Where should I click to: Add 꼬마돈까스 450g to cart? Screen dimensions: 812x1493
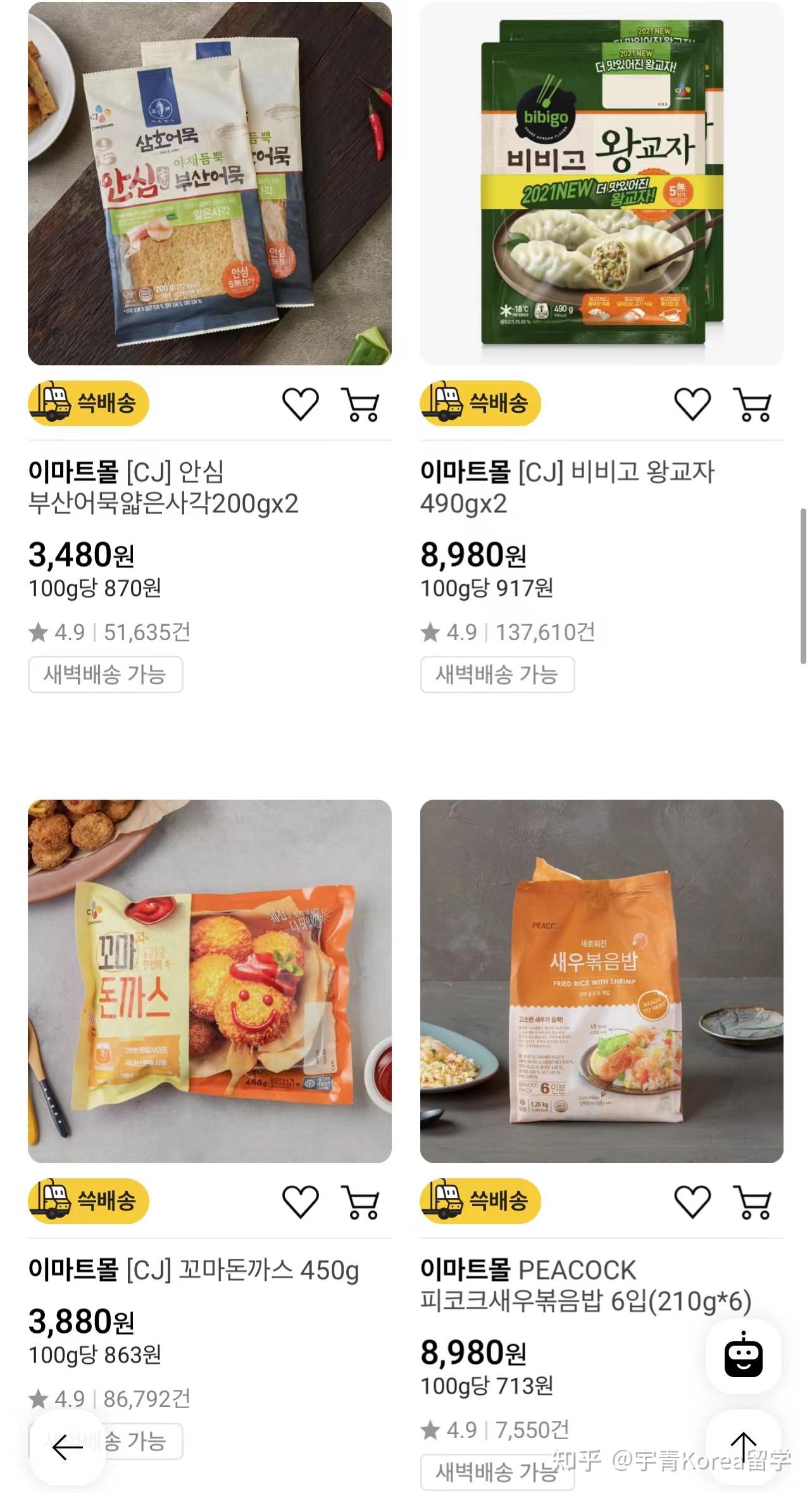click(361, 1202)
